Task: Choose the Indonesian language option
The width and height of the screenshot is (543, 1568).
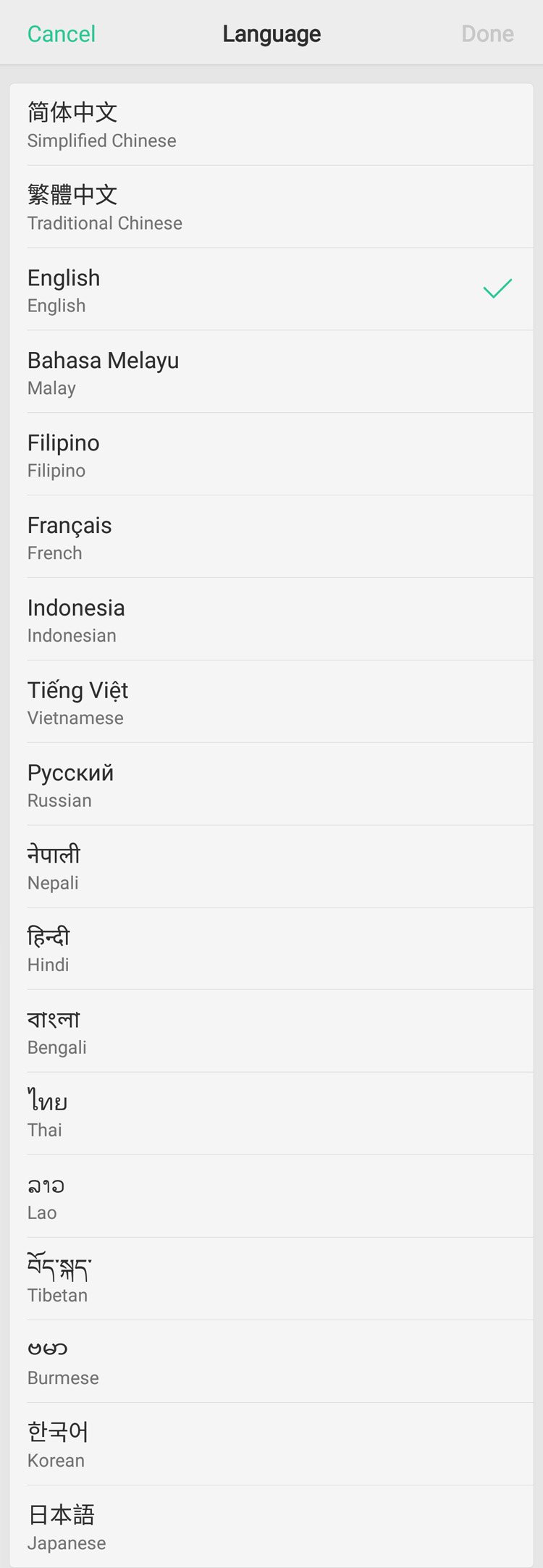Action: (271, 620)
